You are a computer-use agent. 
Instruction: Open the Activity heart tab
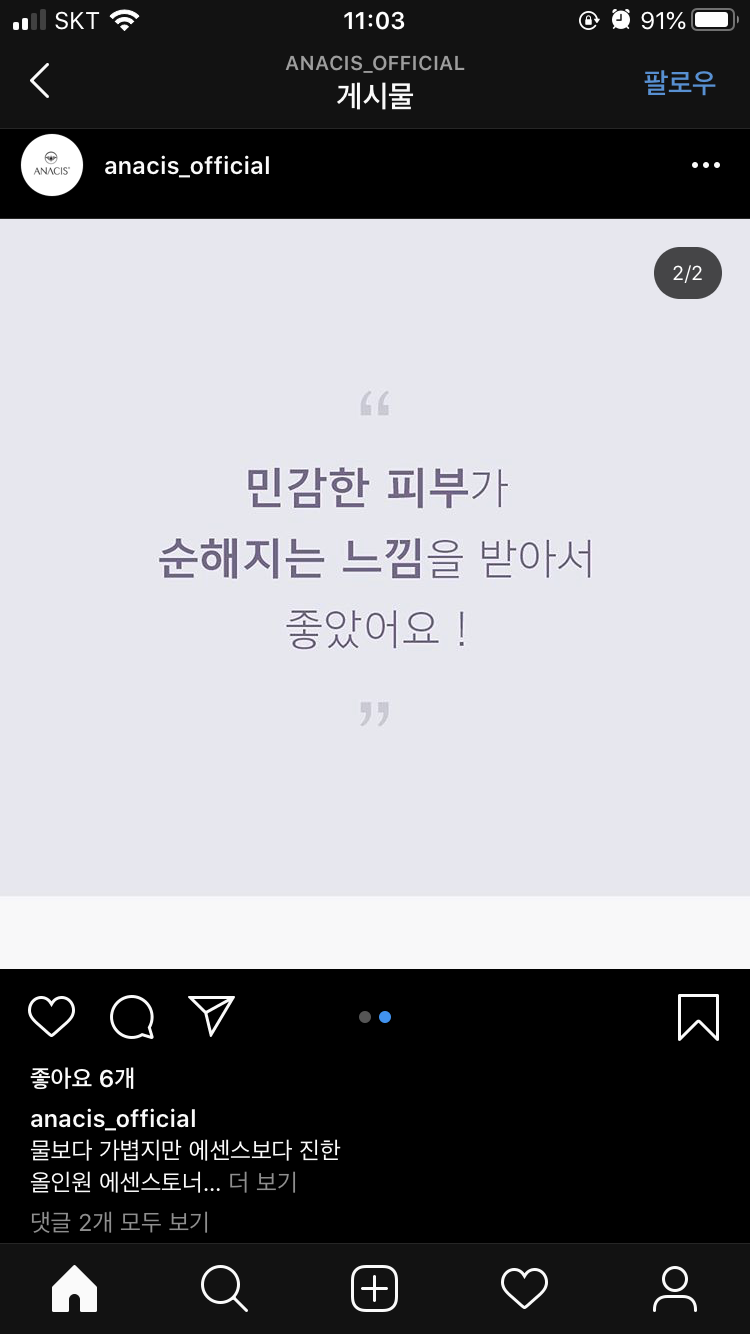click(x=524, y=1288)
